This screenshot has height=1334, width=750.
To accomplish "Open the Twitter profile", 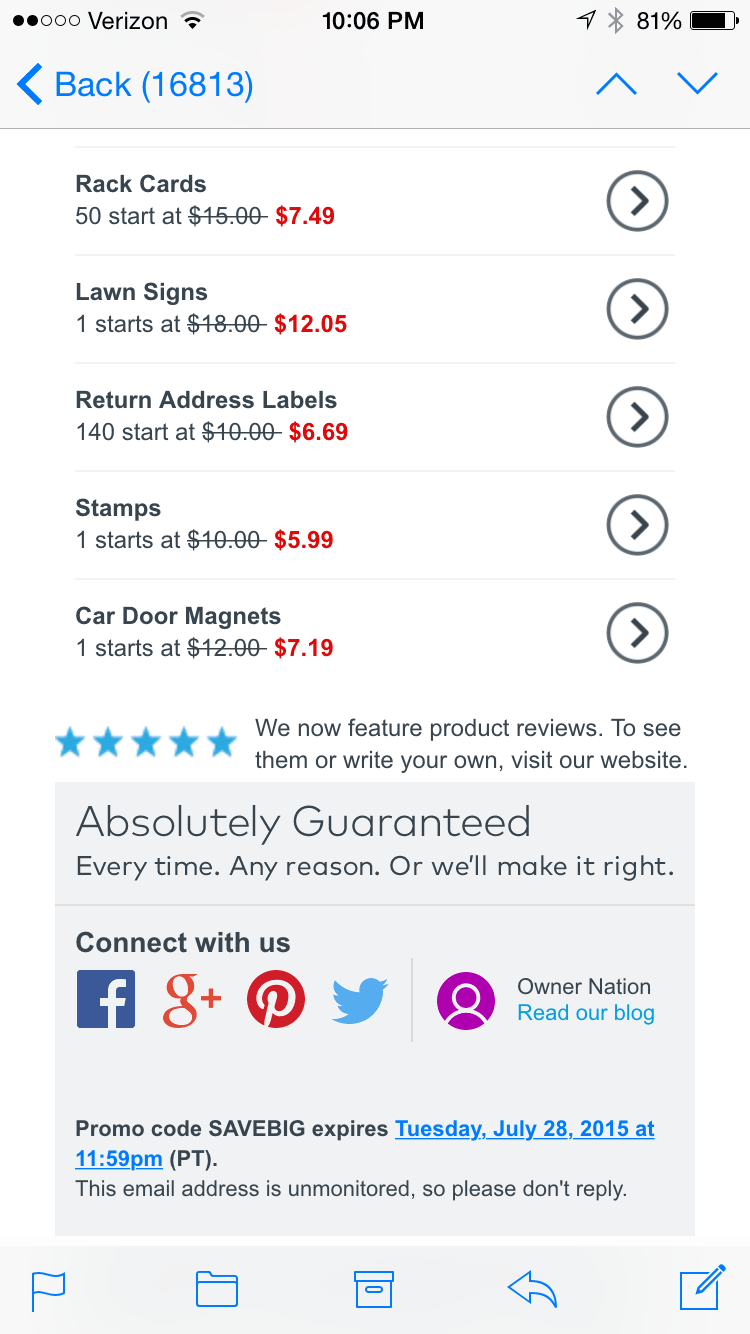I will click(360, 1000).
